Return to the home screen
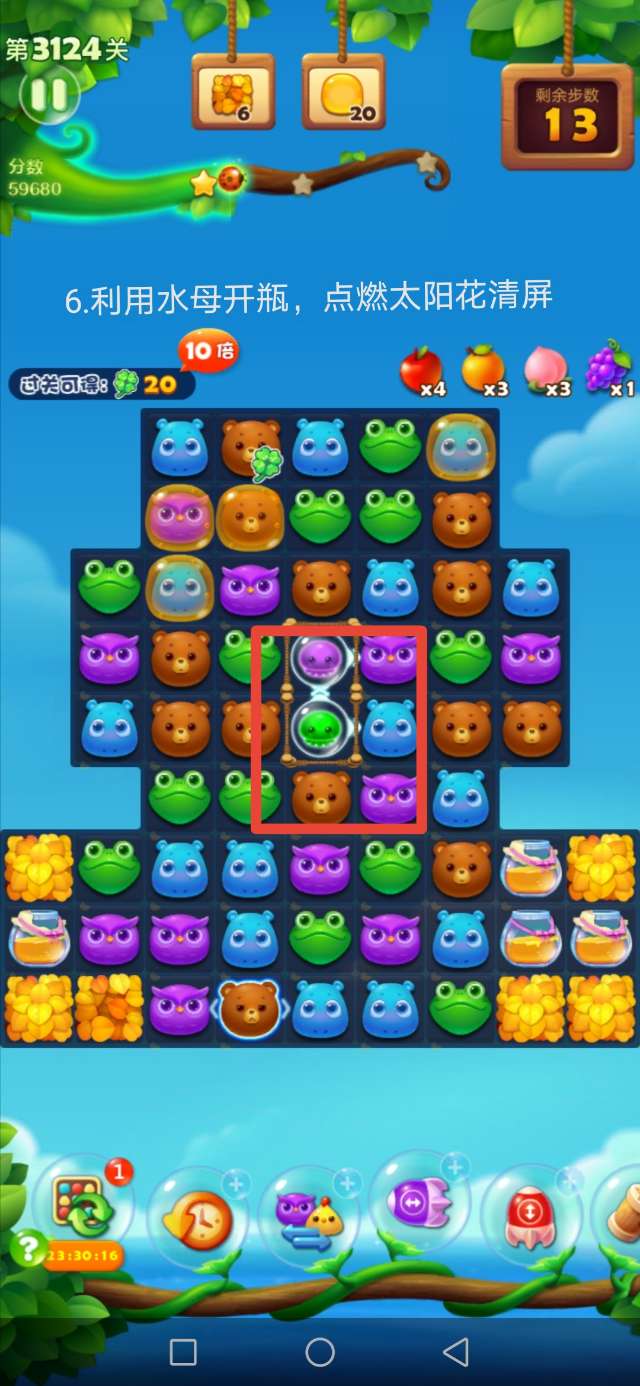This screenshot has width=640, height=1386. pyautogui.click(x=320, y=1352)
